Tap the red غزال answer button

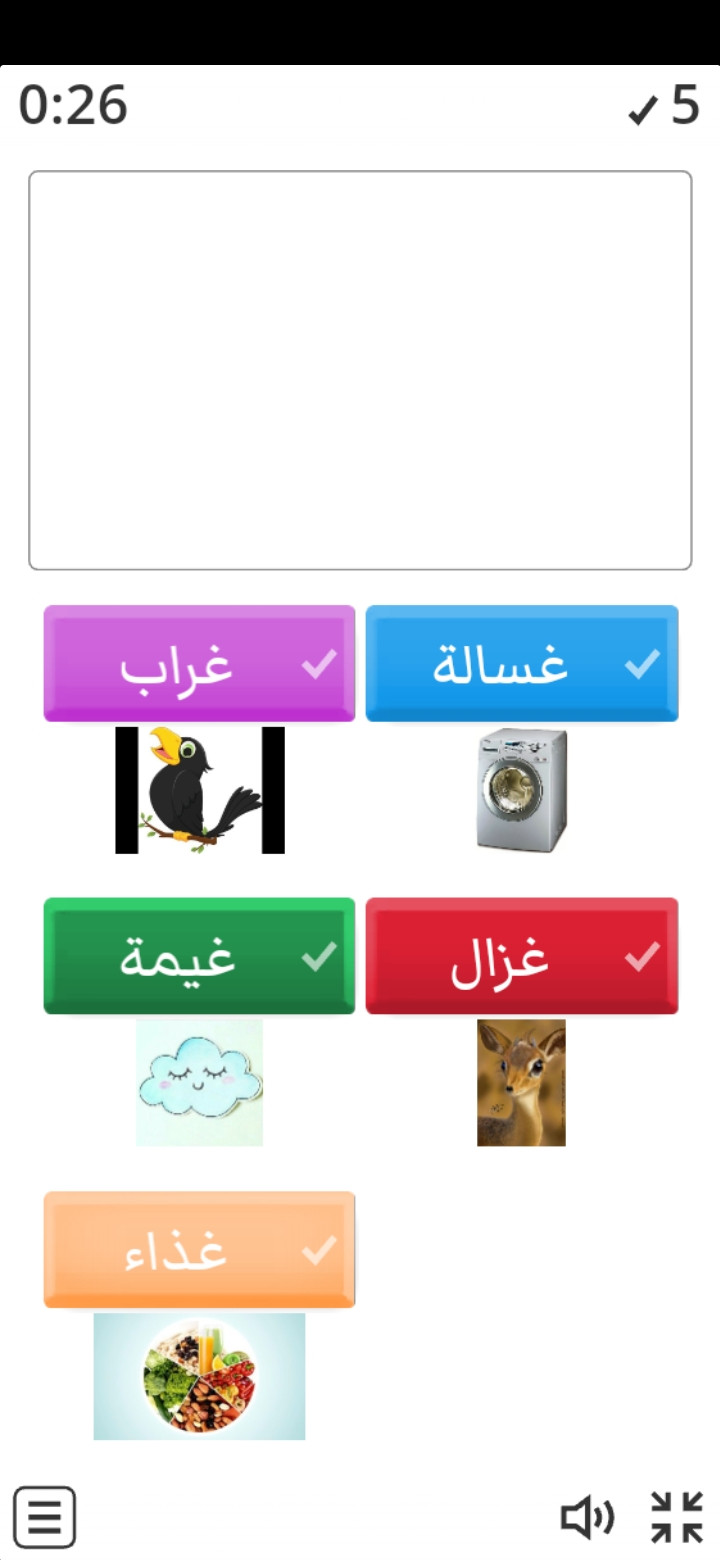(x=521, y=956)
